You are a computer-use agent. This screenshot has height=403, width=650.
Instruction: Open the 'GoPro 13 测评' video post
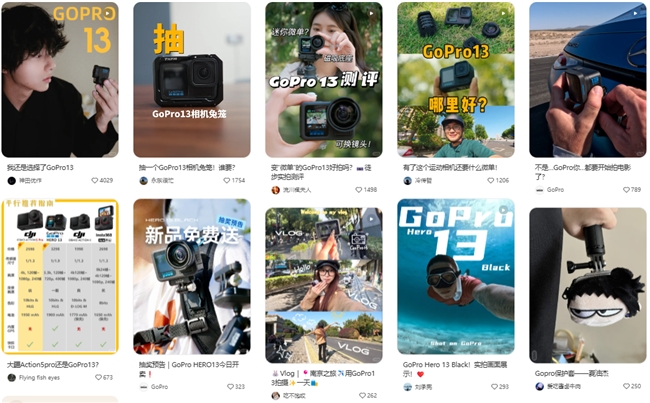[x=323, y=80]
